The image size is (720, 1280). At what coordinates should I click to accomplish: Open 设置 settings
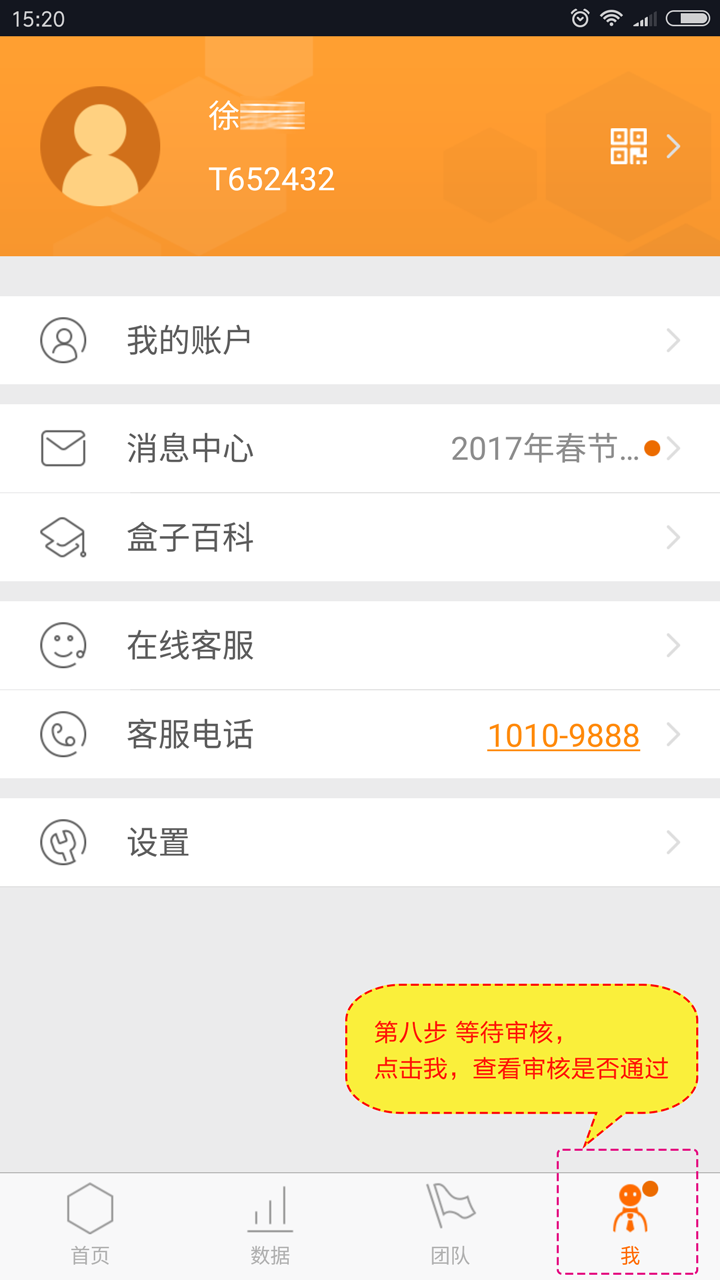pos(360,843)
